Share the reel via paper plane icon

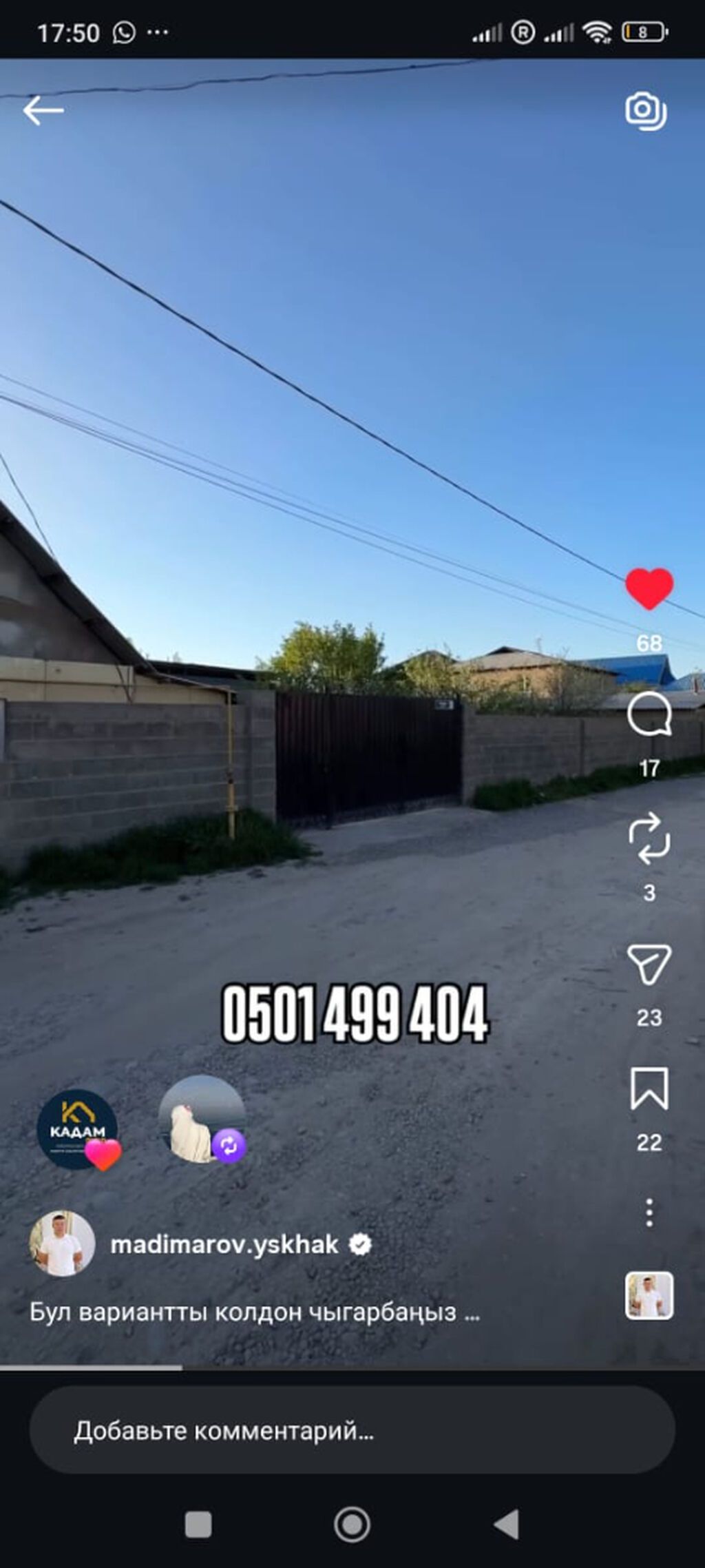click(649, 963)
